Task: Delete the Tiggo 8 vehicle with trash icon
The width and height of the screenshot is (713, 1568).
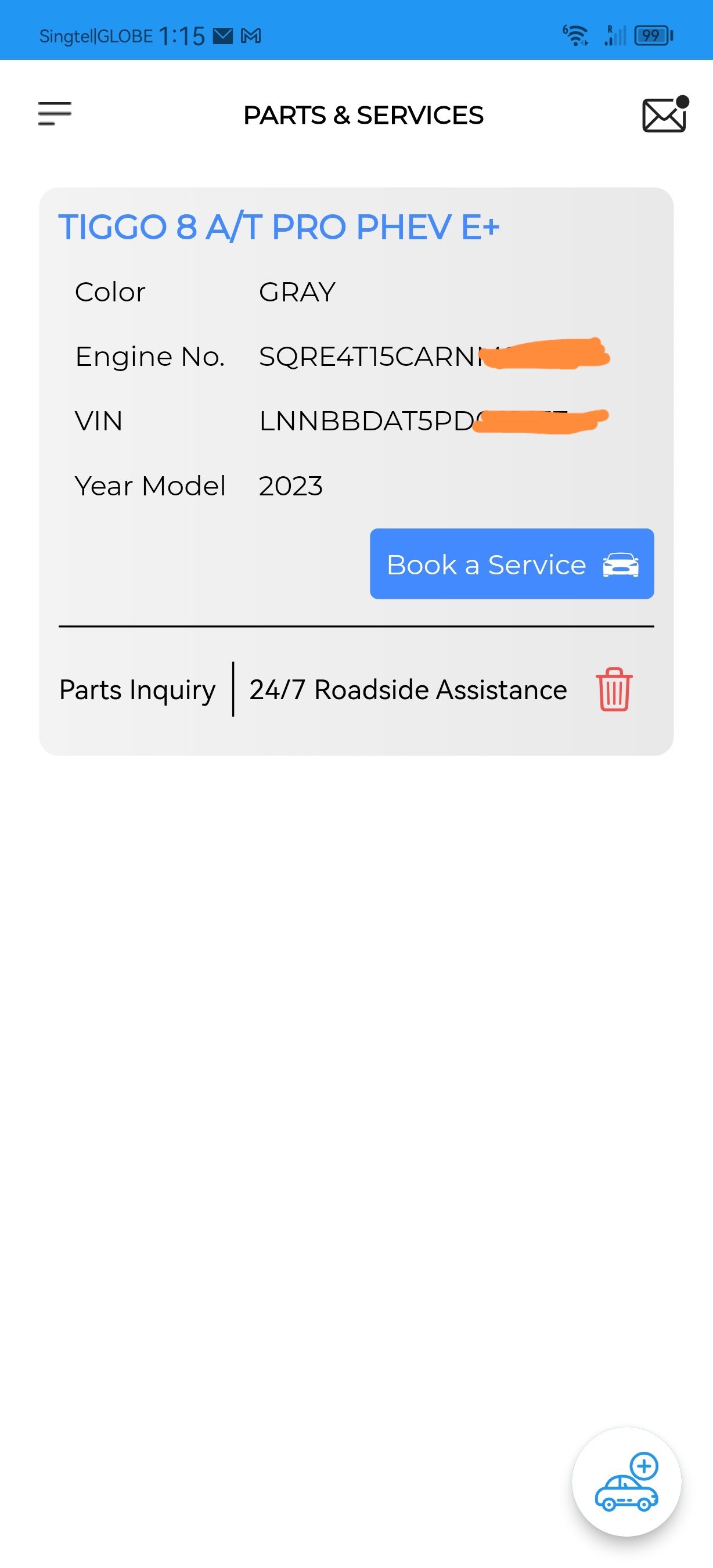Action: click(x=614, y=690)
